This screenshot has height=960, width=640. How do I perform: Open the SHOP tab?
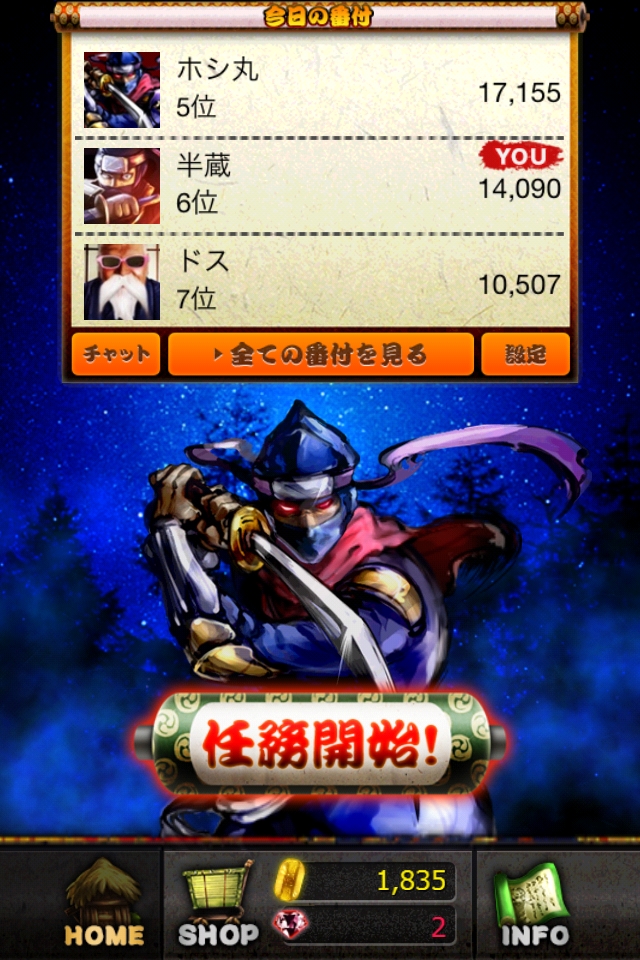[x=219, y=905]
